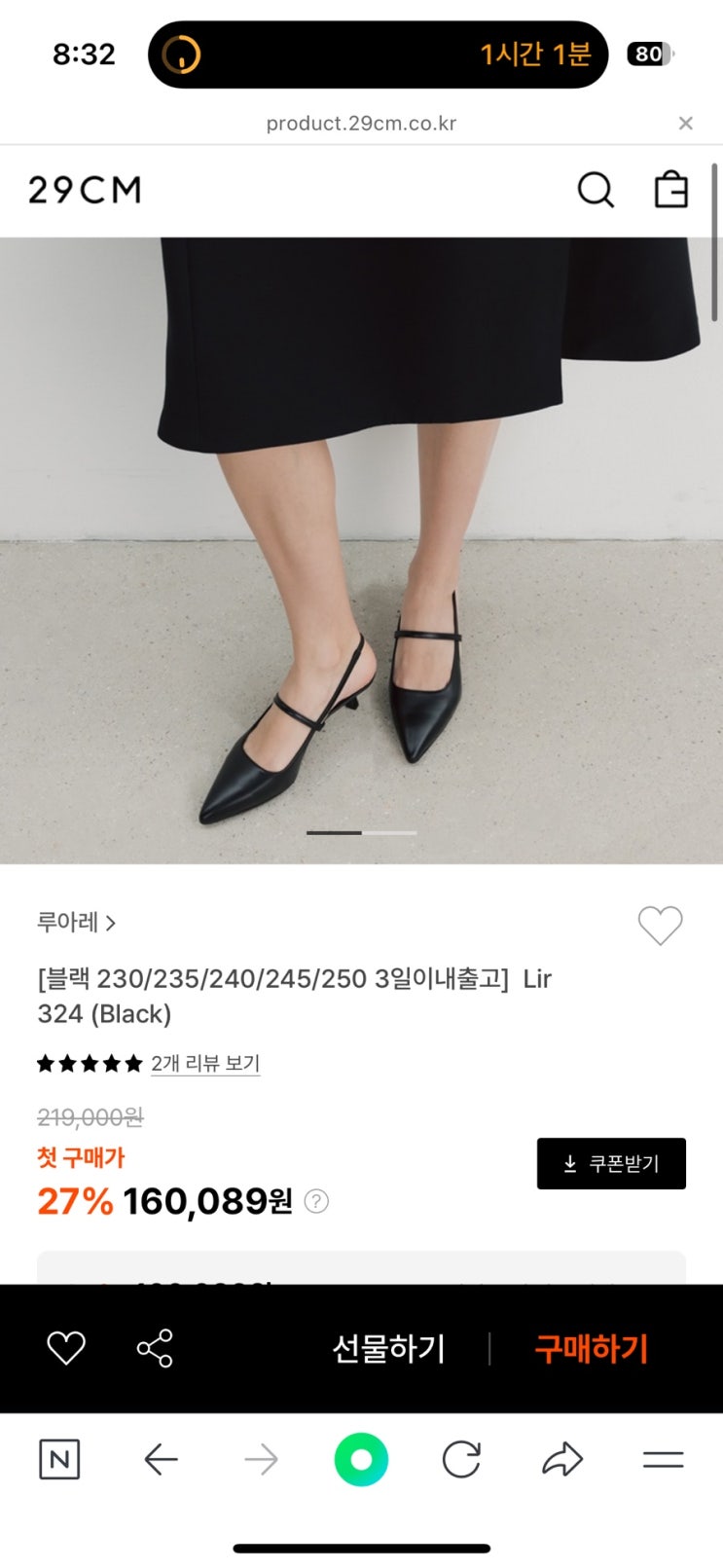Open the Naver N home button
This screenshot has height=1568, width=723.
tap(59, 1459)
